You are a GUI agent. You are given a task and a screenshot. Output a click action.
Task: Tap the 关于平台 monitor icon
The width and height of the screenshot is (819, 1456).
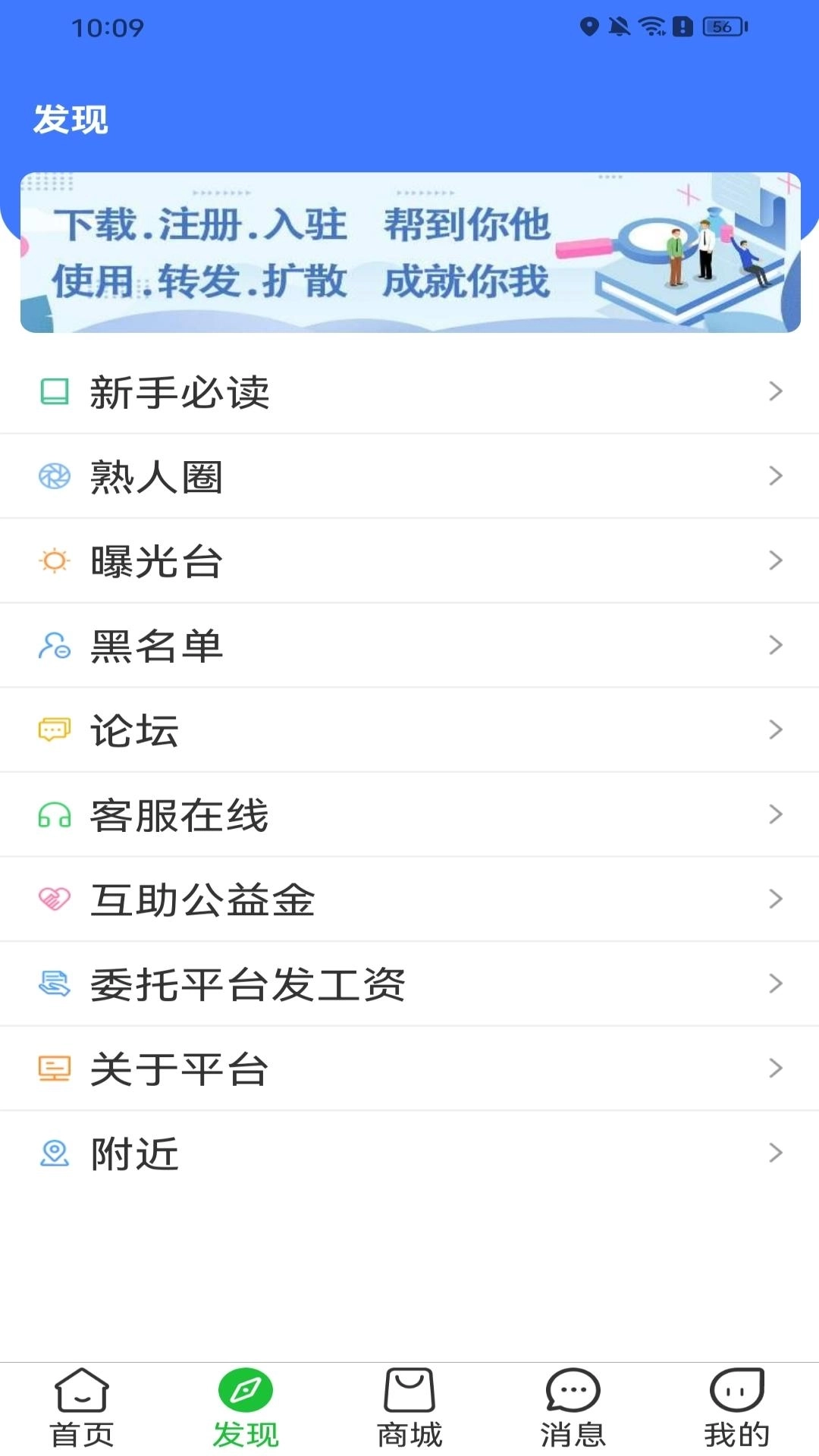pyautogui.click(x=52, y=1068)
